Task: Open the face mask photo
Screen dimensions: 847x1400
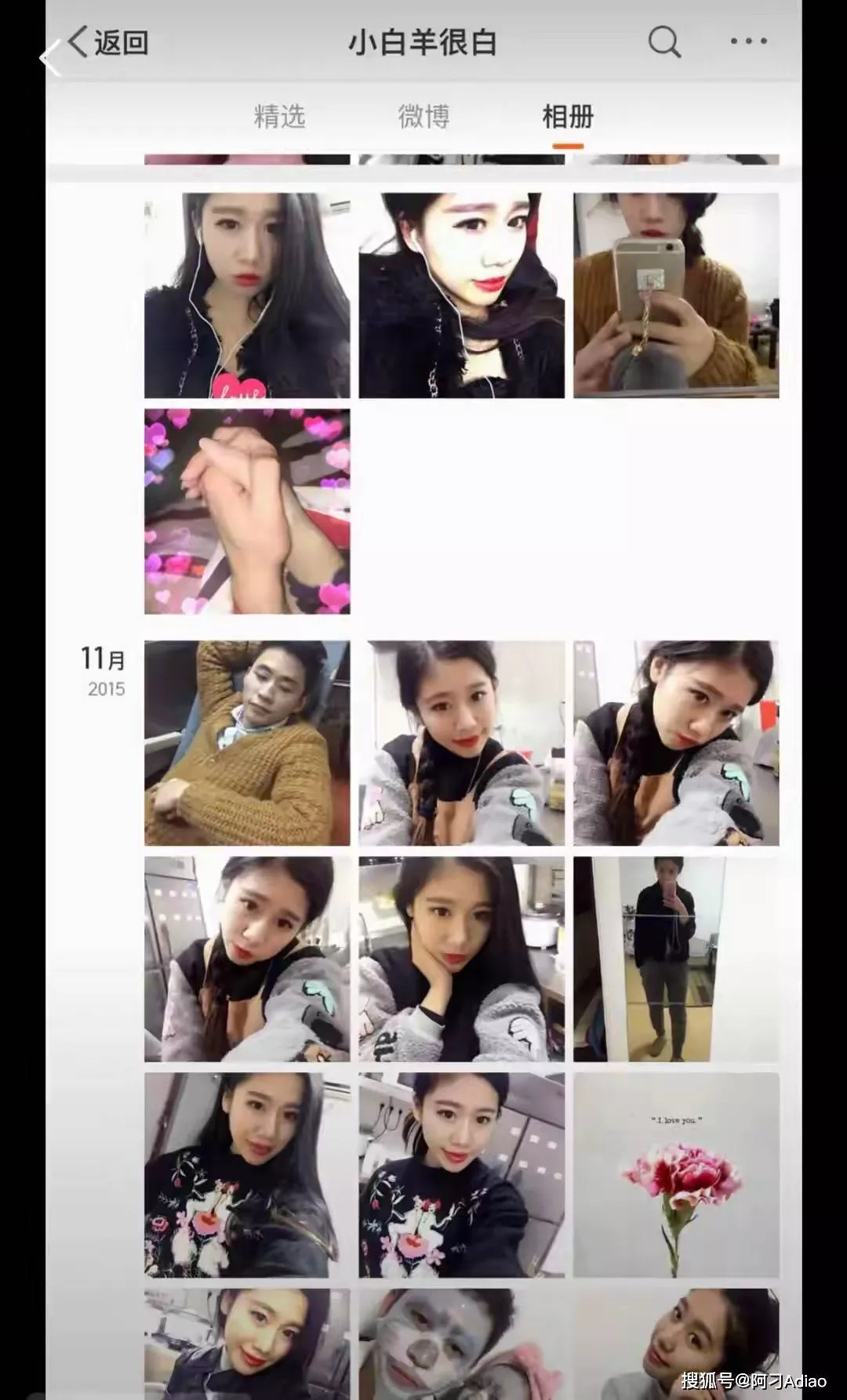Action: click(x=461, y=1342)
